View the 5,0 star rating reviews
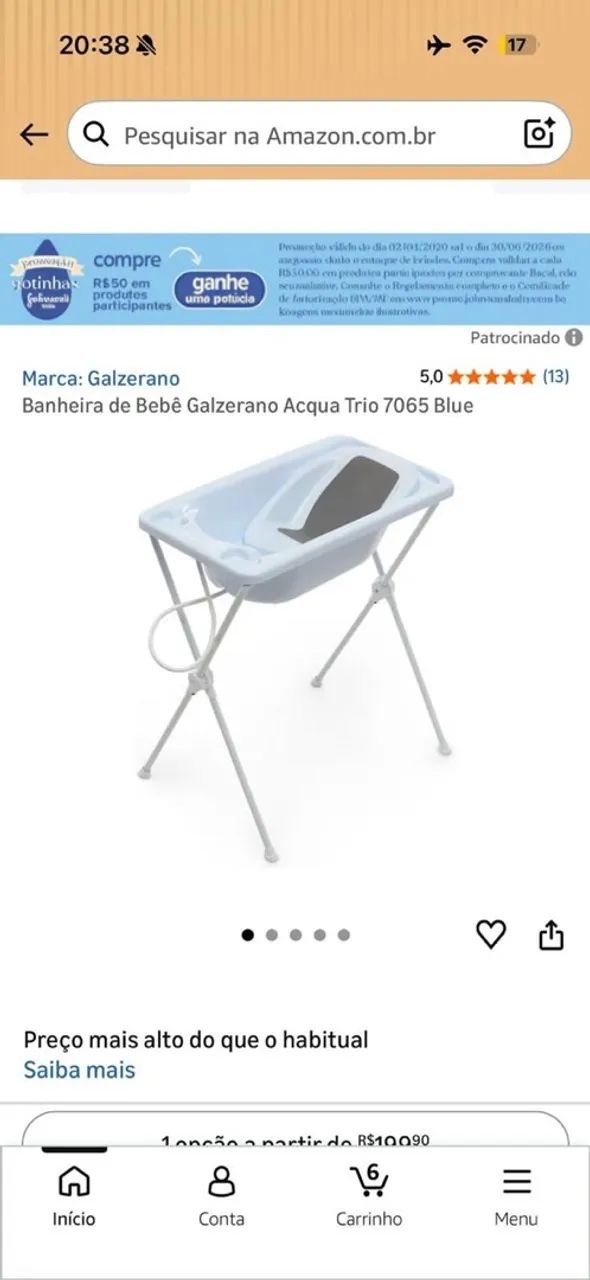The width and height of the screenshot is (590, 1280). click(494, 377)
